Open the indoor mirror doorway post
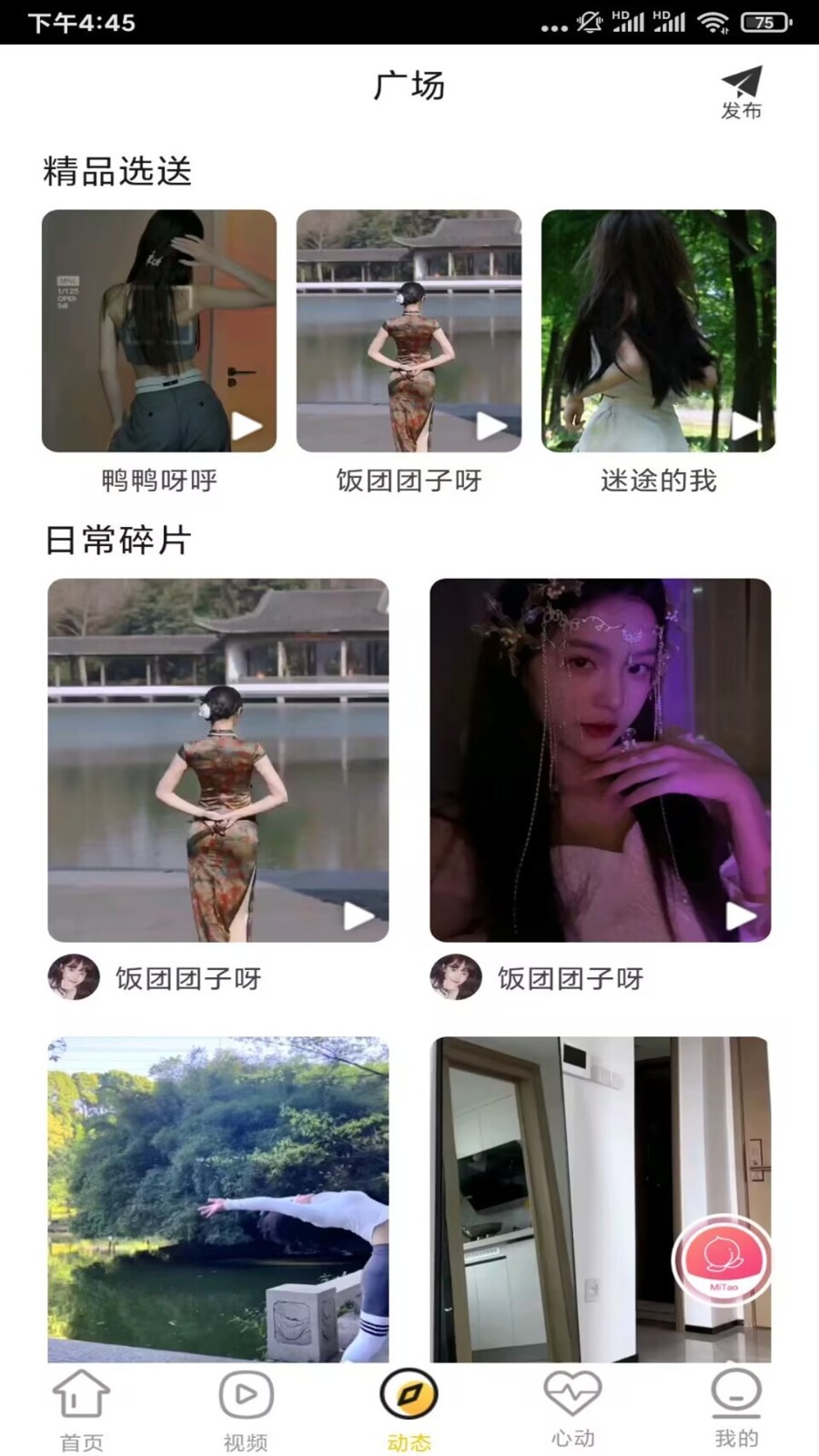The image size is (819, 1456). [x=601, y=1199]
